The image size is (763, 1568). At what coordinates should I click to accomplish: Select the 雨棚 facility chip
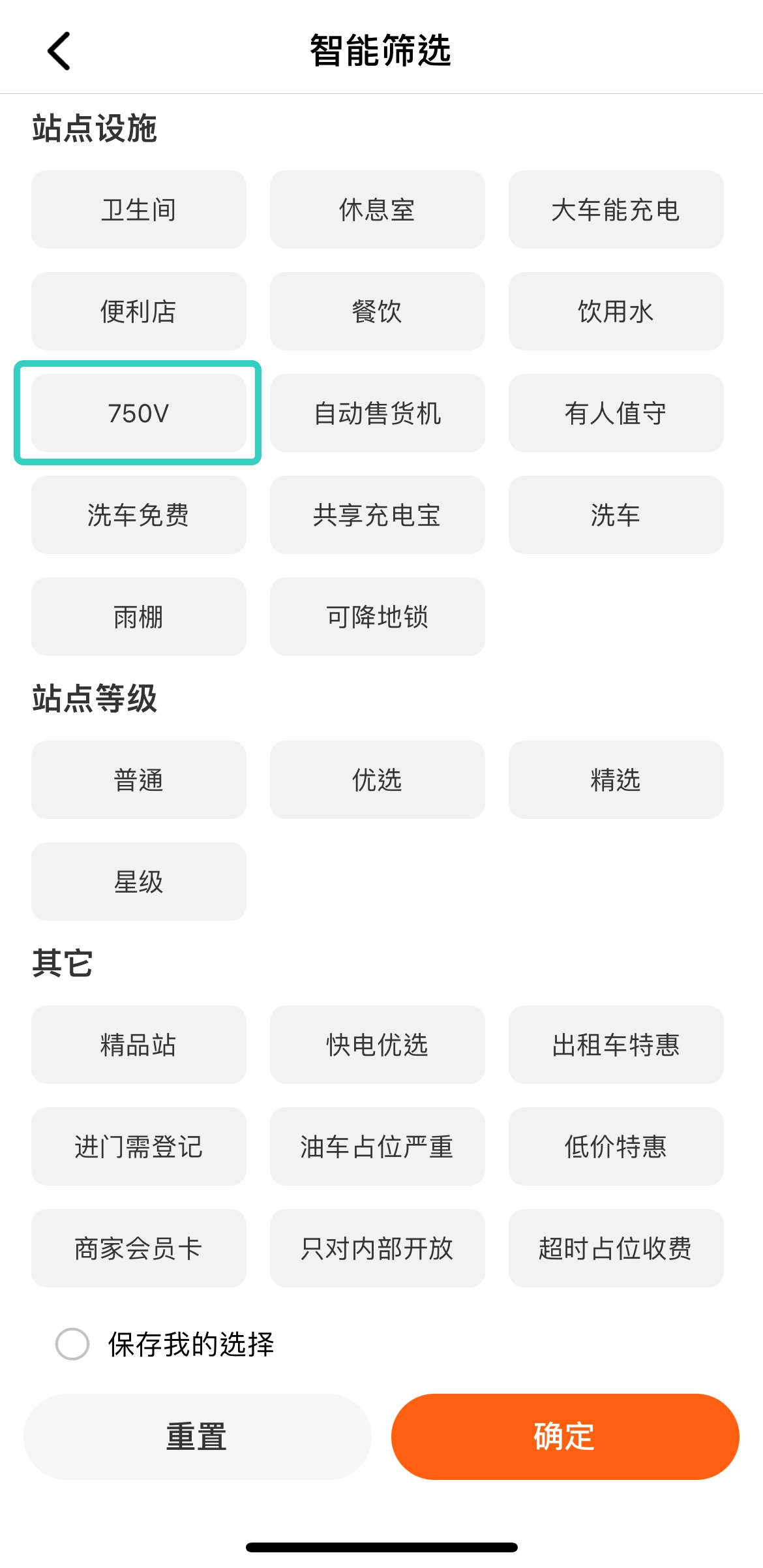[x=139, y=617]
